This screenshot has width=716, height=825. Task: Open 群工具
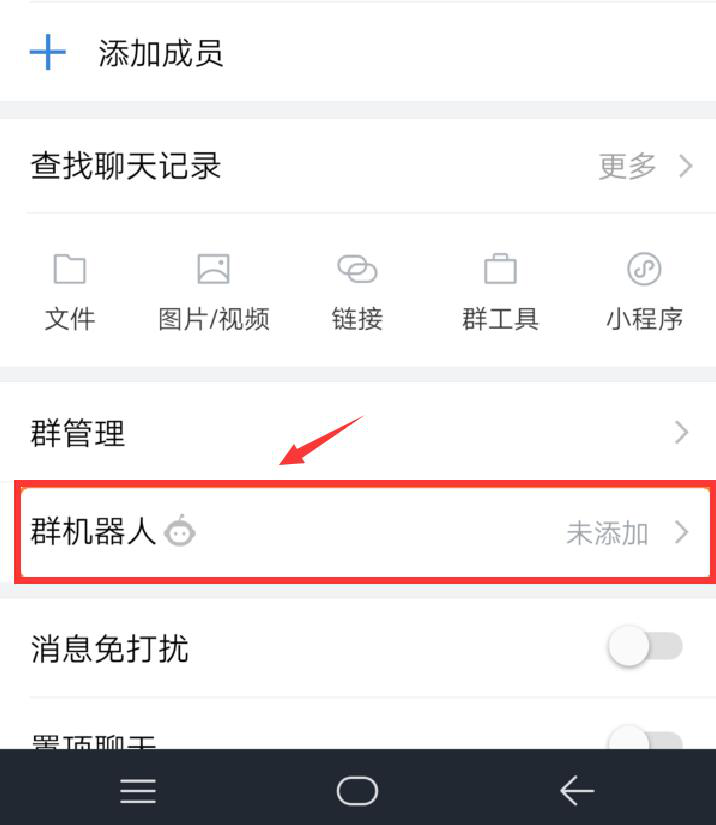point(500,292)
